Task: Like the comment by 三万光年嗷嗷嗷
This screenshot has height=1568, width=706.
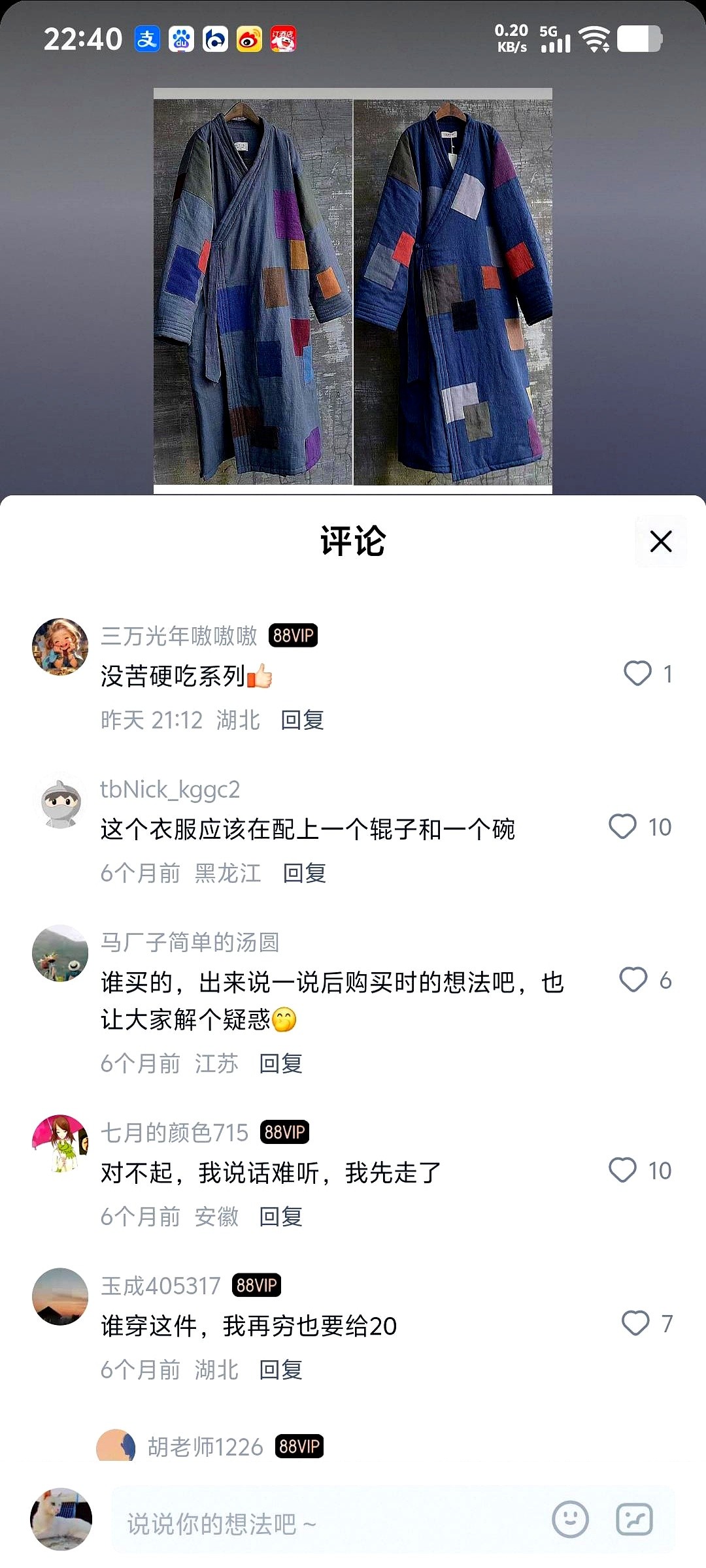Action: tap(637, 674)
